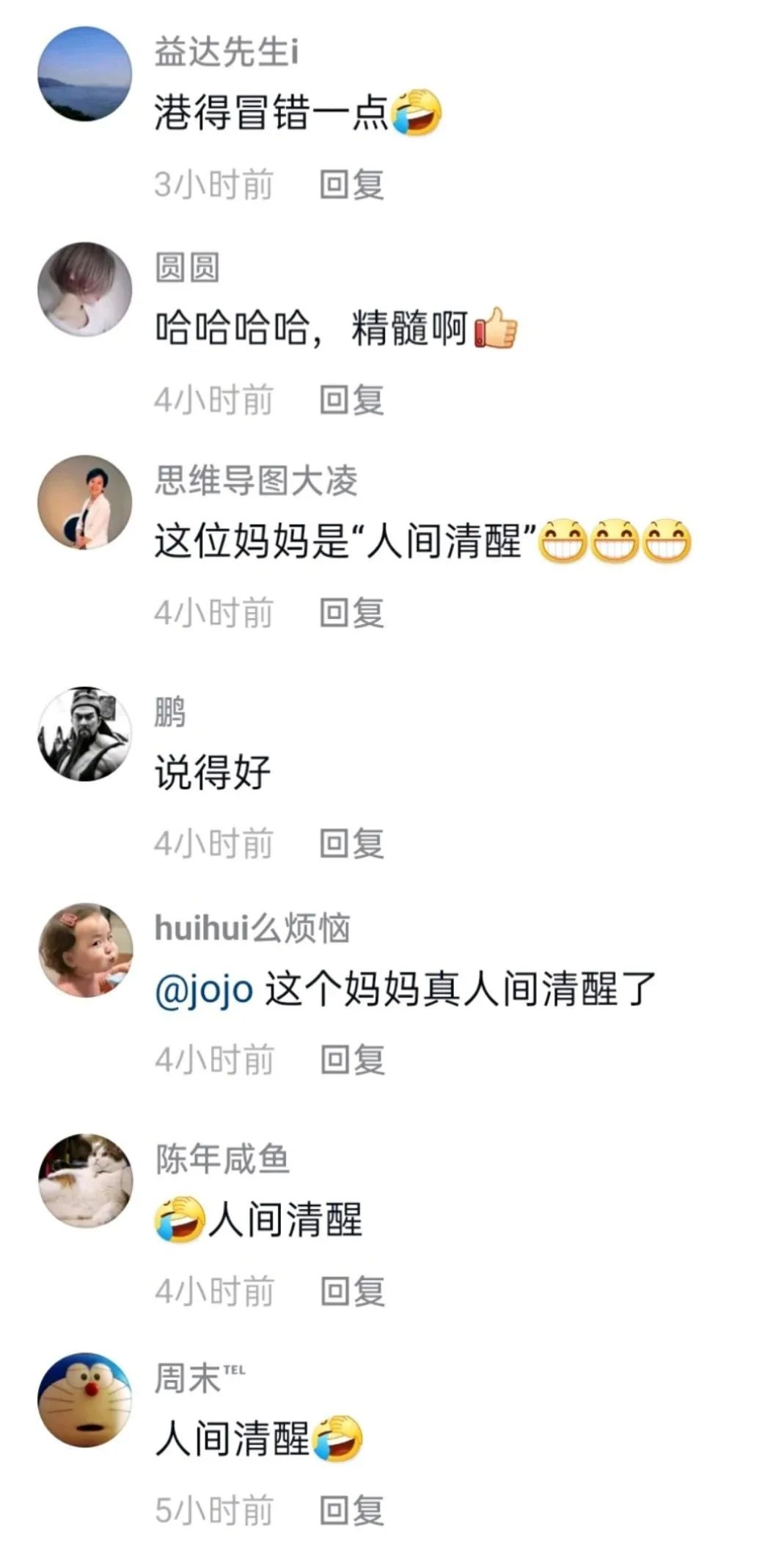
Task: Reply to 益达先生i's comment
Action: [351, 184]
